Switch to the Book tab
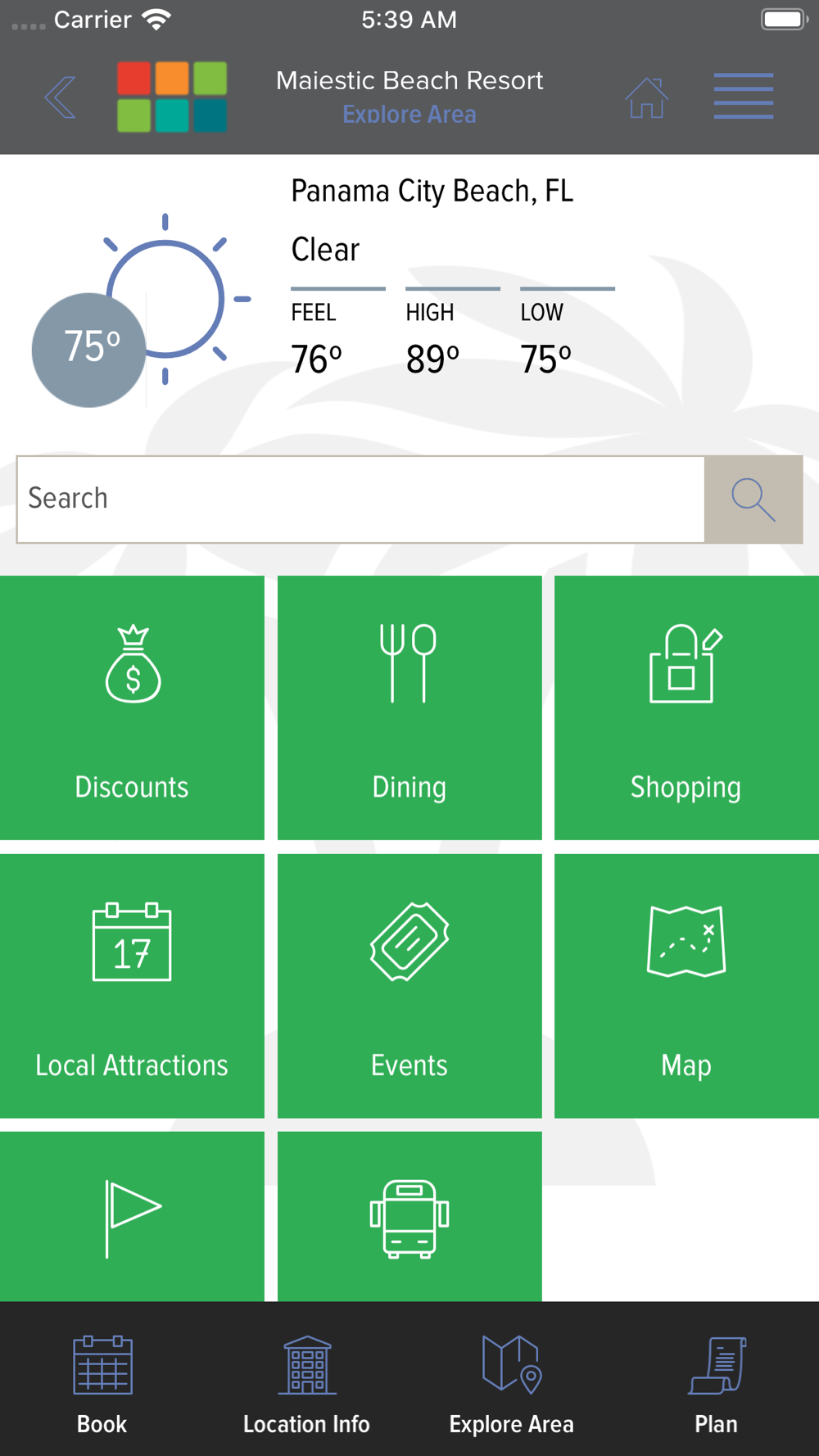The height and width of the screenshot is (1456, 819). click(x=102, y=1383)
